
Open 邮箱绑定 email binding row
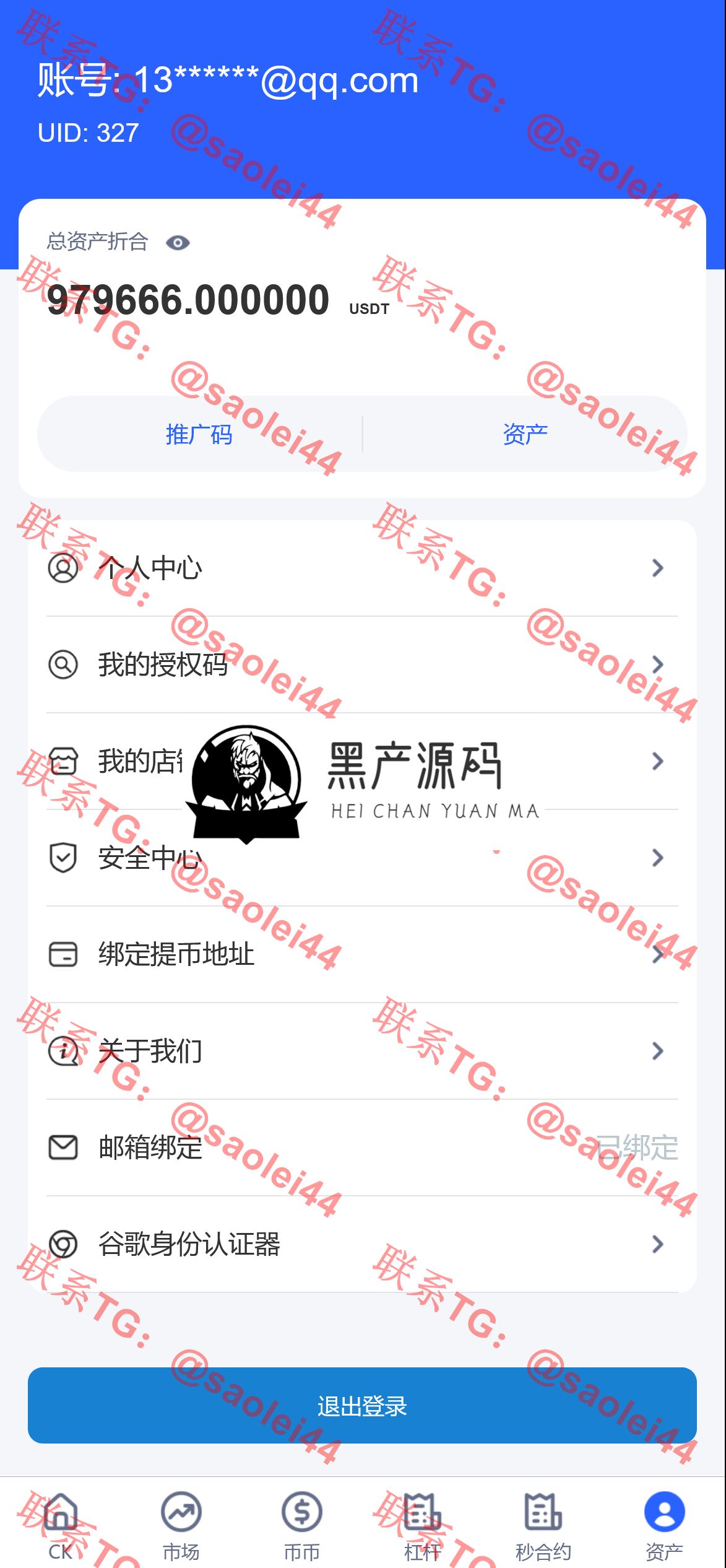click(362, 1148)
